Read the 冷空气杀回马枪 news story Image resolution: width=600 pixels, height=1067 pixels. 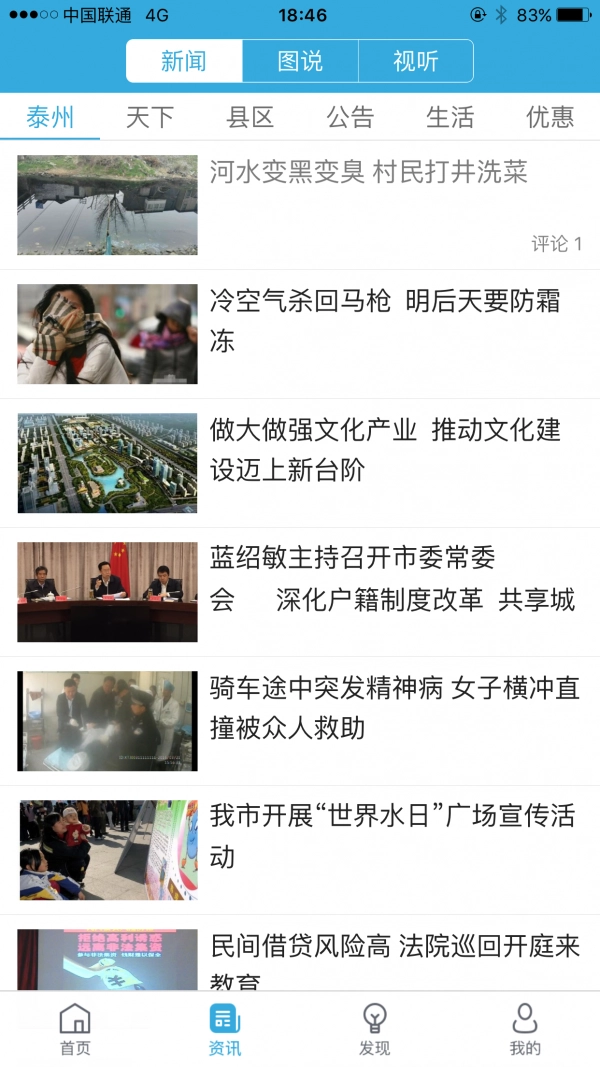pyautogui.click(x=385, y=321)
